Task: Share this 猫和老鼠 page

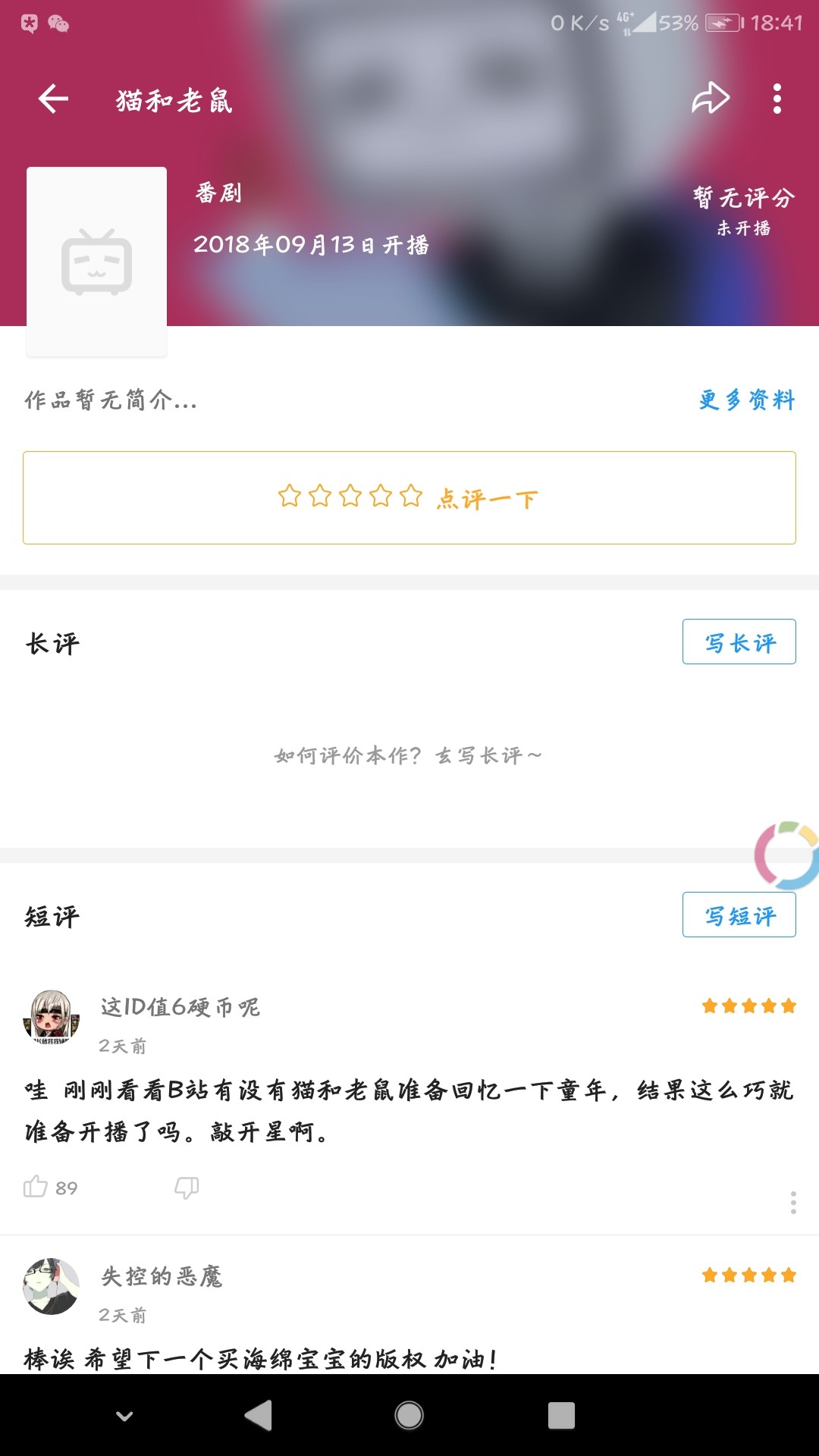Action: tap(710, 99)
